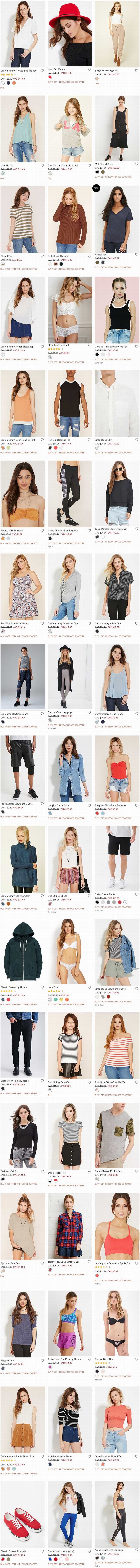View the Classic Drawstring Hoodie
The height and width of the screenshot is (1568, 140).
coord(22,953)
